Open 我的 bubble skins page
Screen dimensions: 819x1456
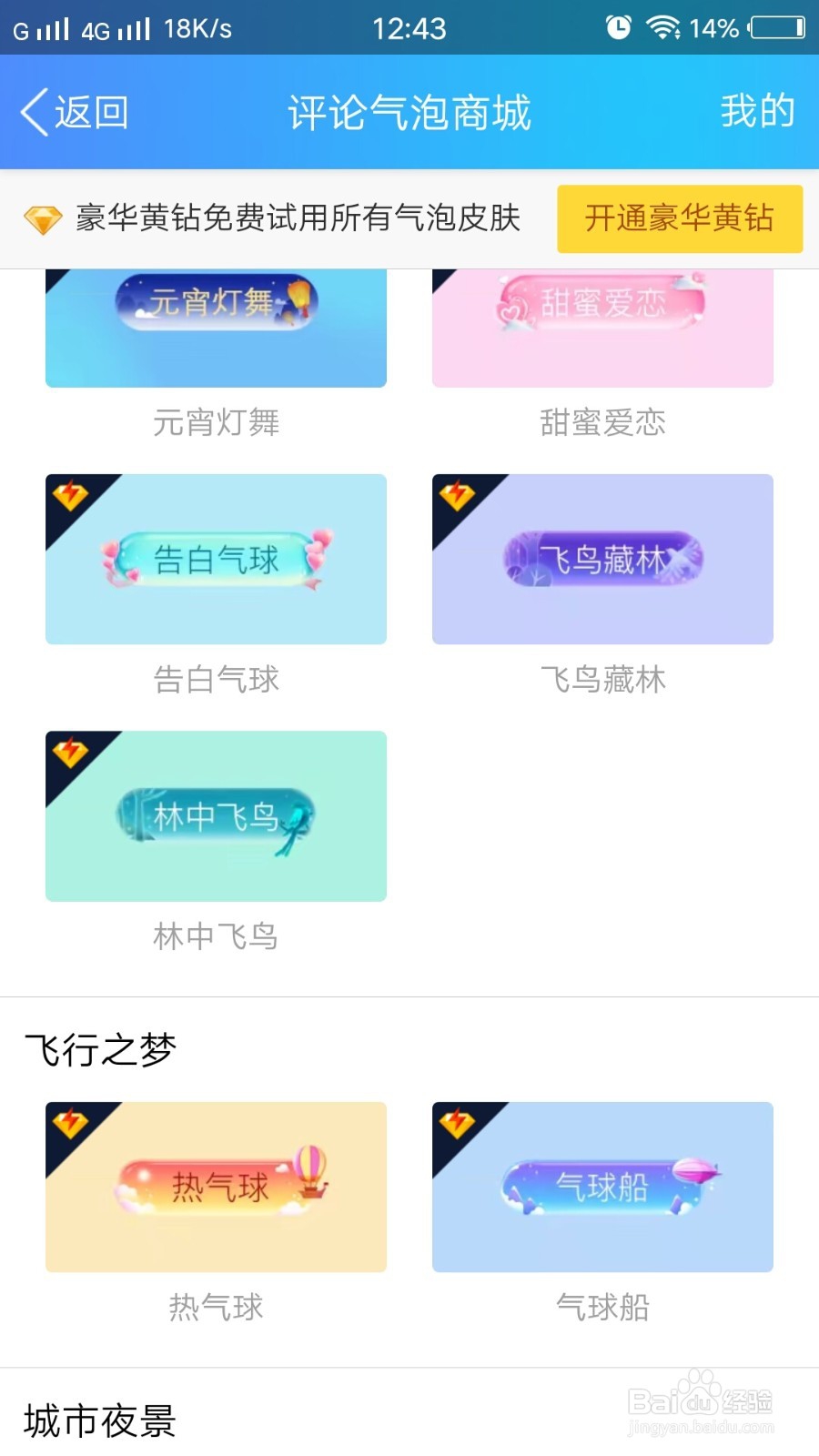pyautogui.click(x=757, y=112)
